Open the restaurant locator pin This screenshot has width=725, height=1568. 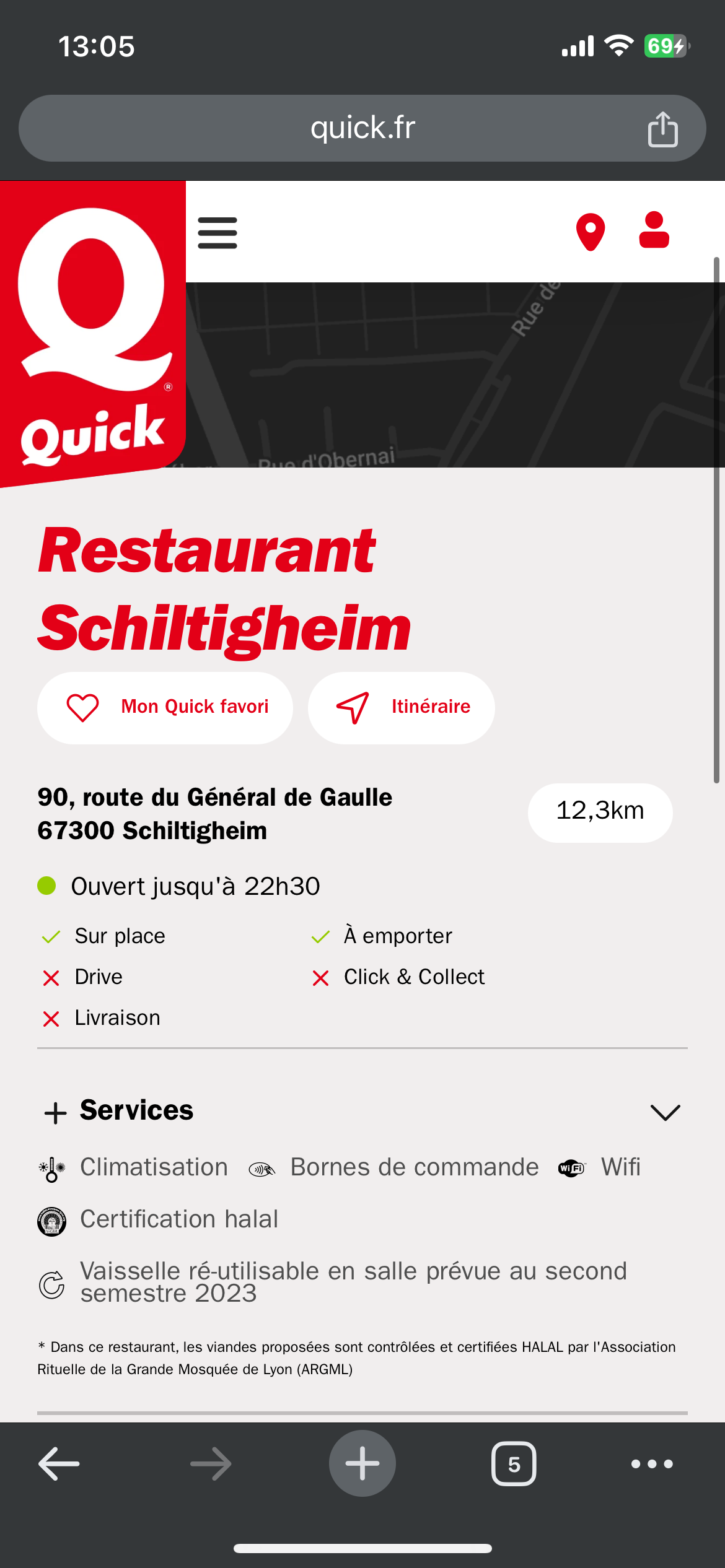[591, 232]
